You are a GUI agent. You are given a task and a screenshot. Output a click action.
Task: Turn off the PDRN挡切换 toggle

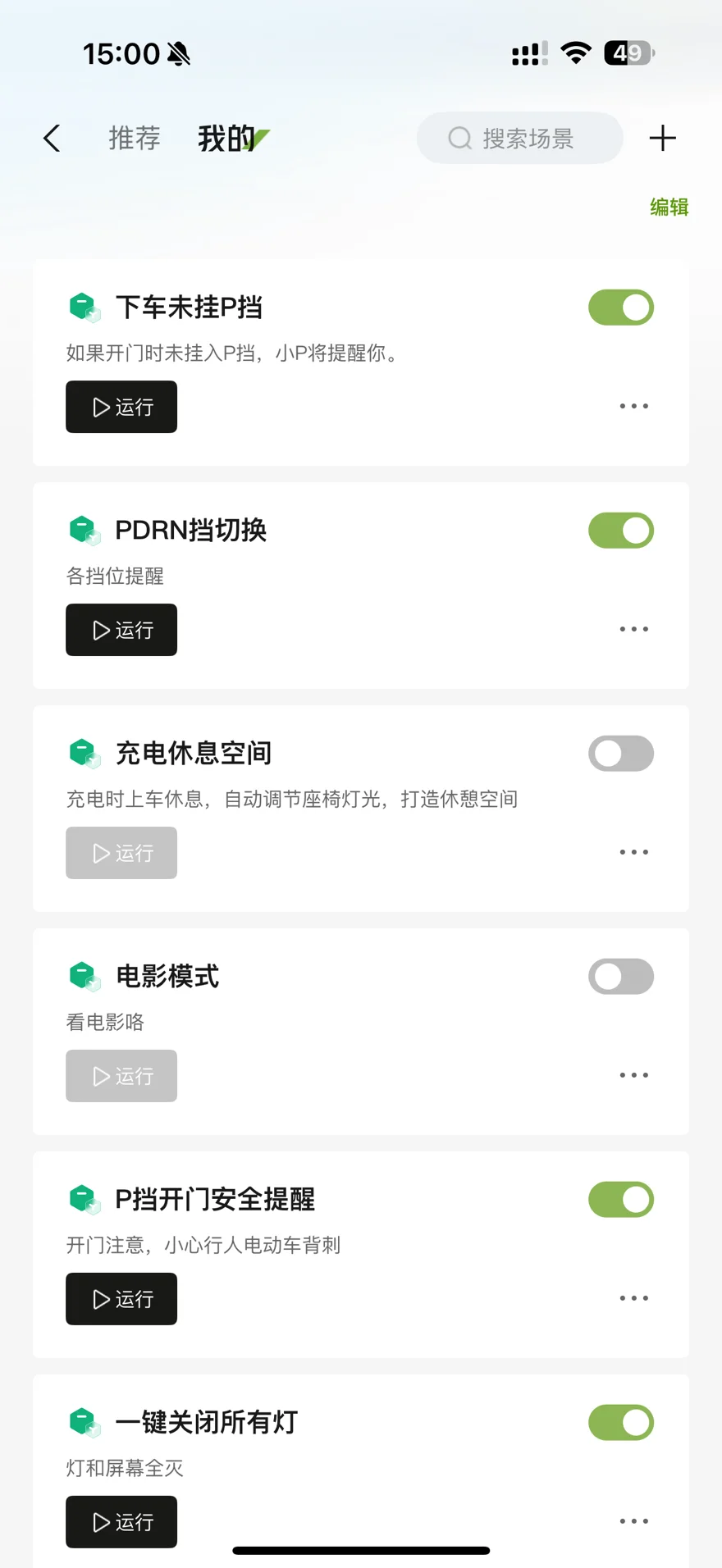click(621, 531)
